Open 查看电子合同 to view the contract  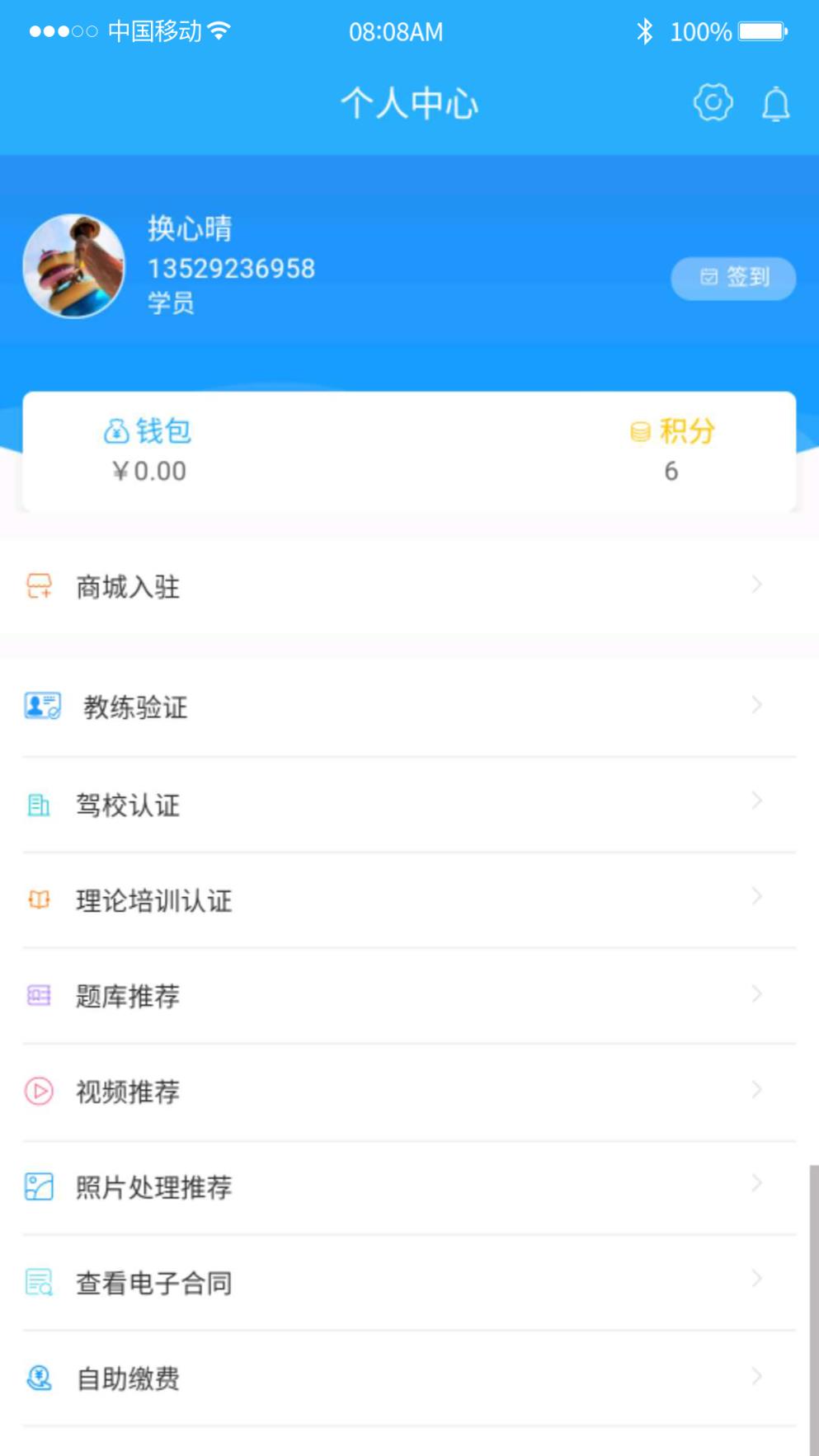pos(153,1283)
